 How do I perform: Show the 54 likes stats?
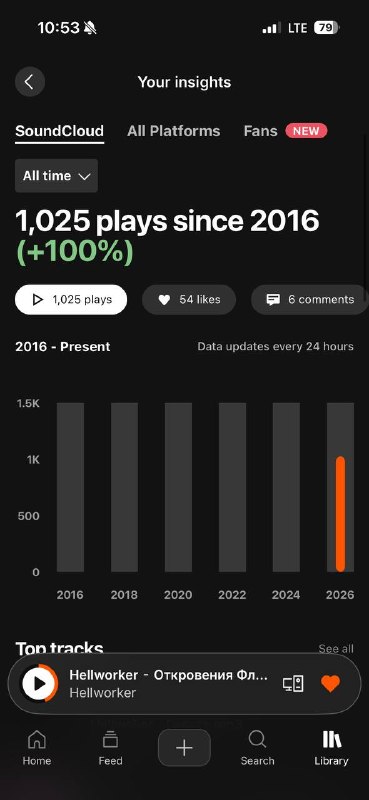click(189, 299)
